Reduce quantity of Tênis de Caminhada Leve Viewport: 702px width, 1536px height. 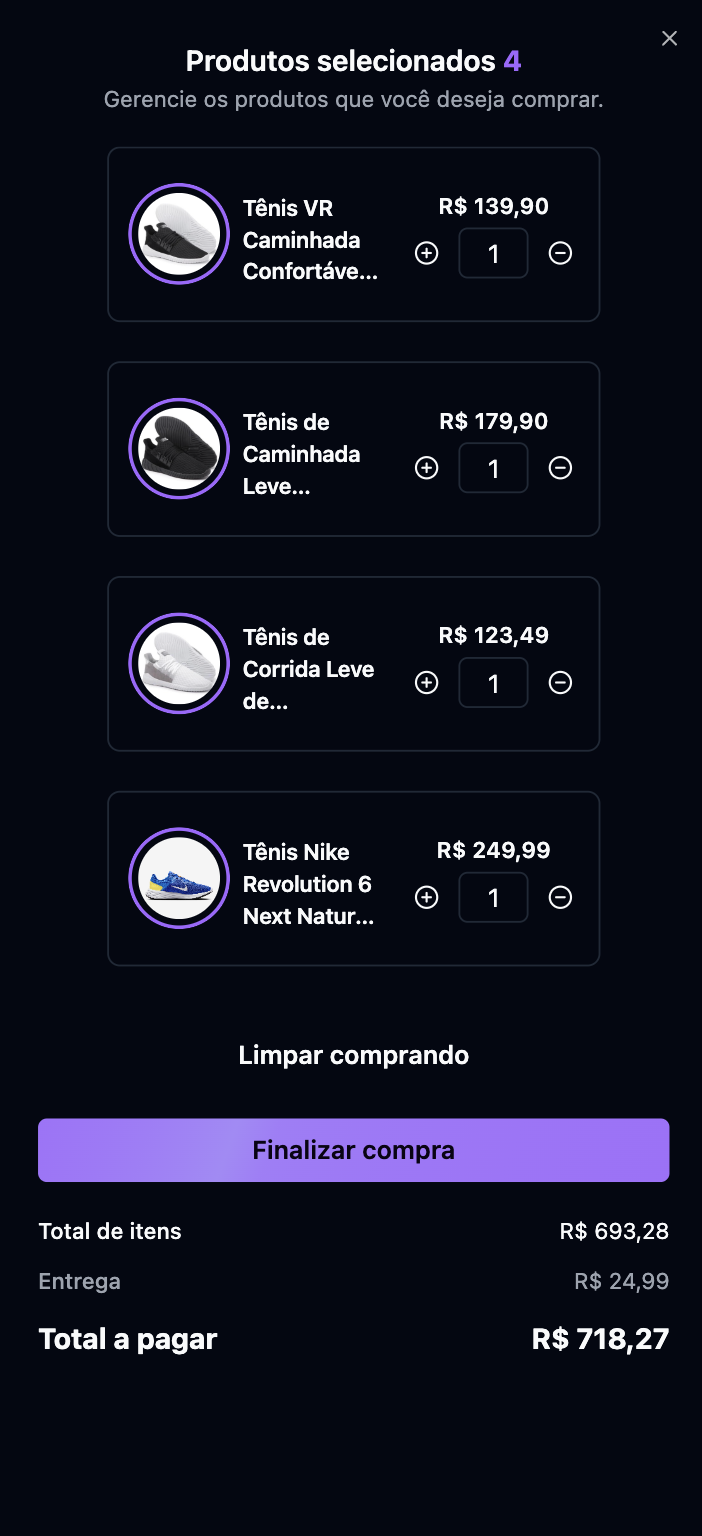[x=561, y=468]
